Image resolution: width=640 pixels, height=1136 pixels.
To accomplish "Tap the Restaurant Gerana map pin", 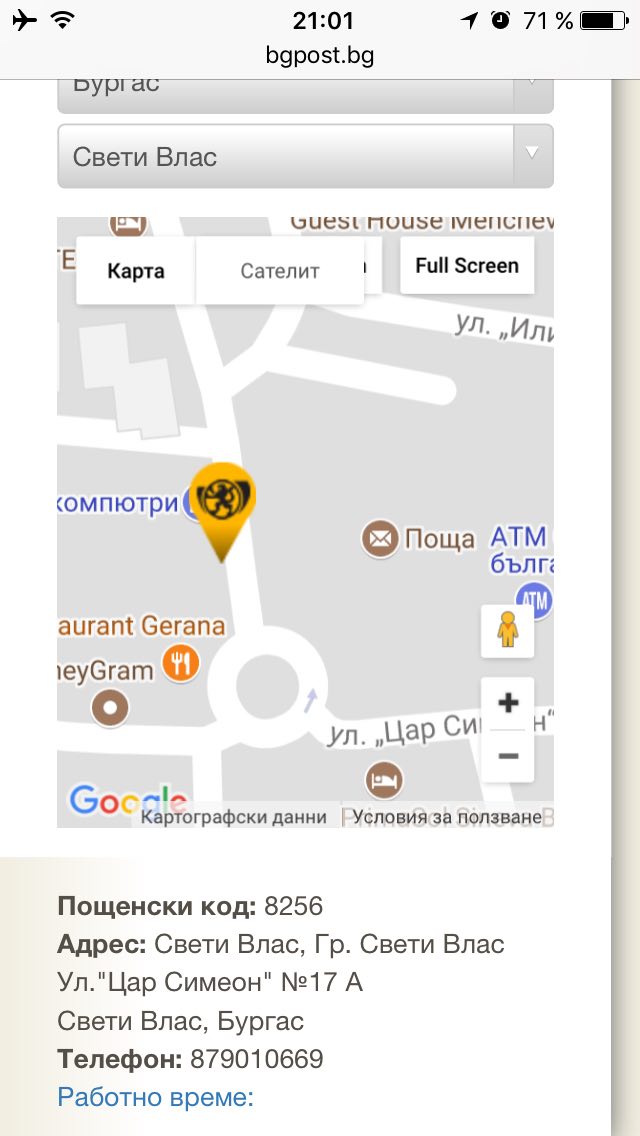I will click(180, 663).
